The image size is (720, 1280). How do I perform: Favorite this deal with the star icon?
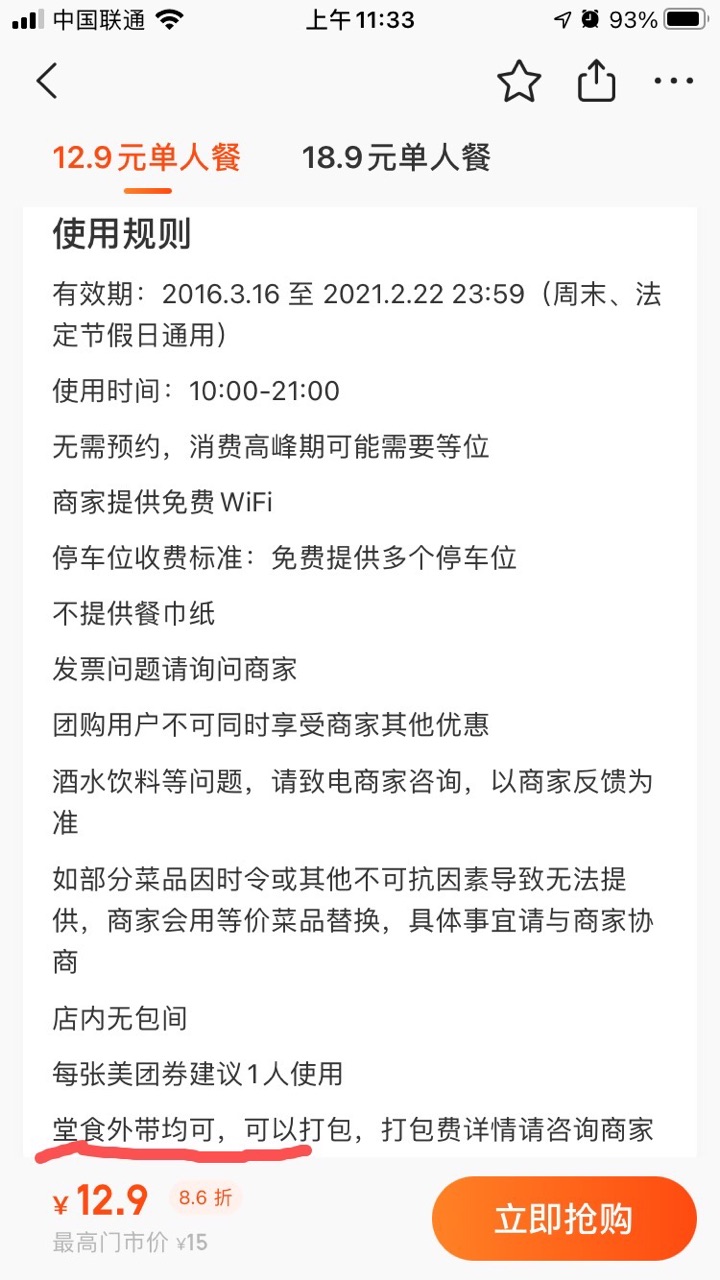[x=519, y=81]
